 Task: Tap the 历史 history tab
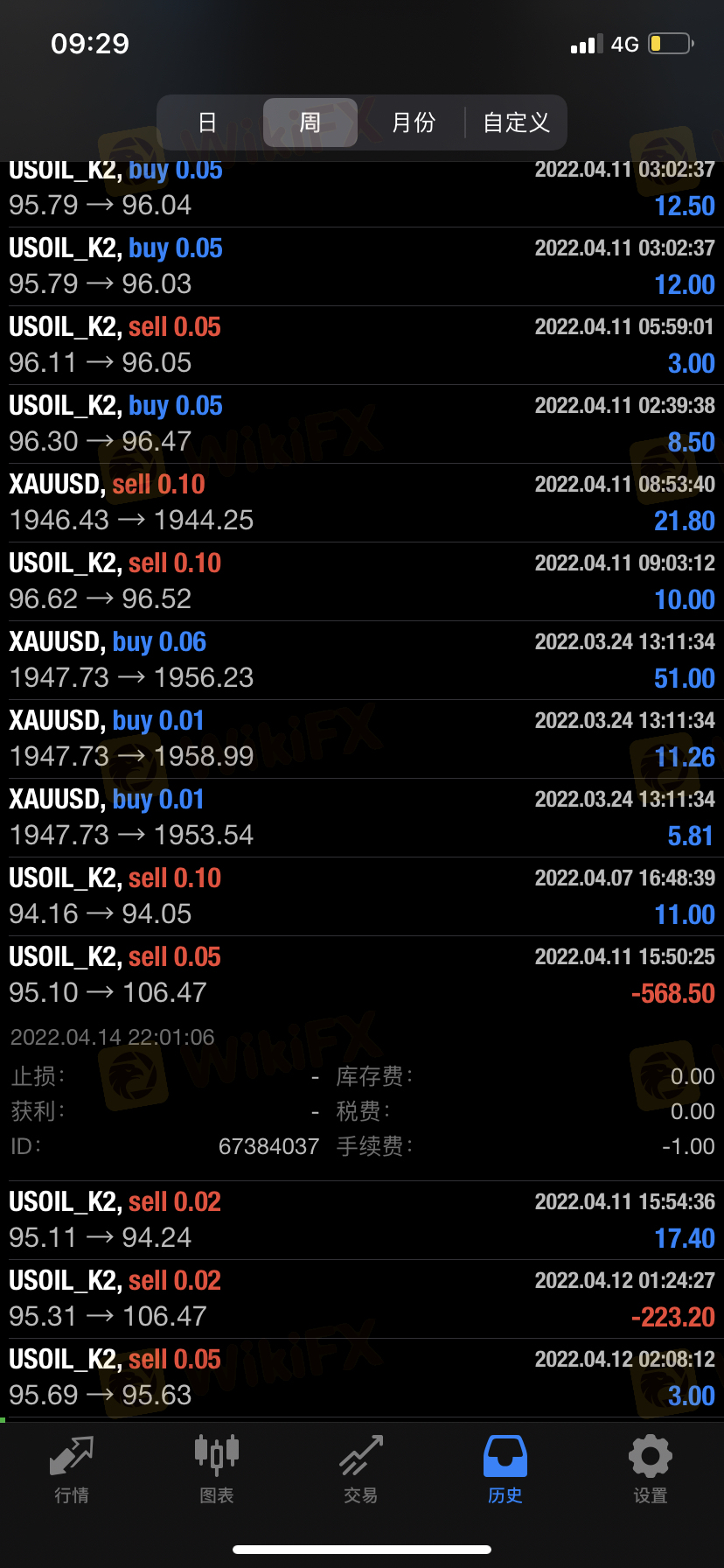[x=505, y=1470]
